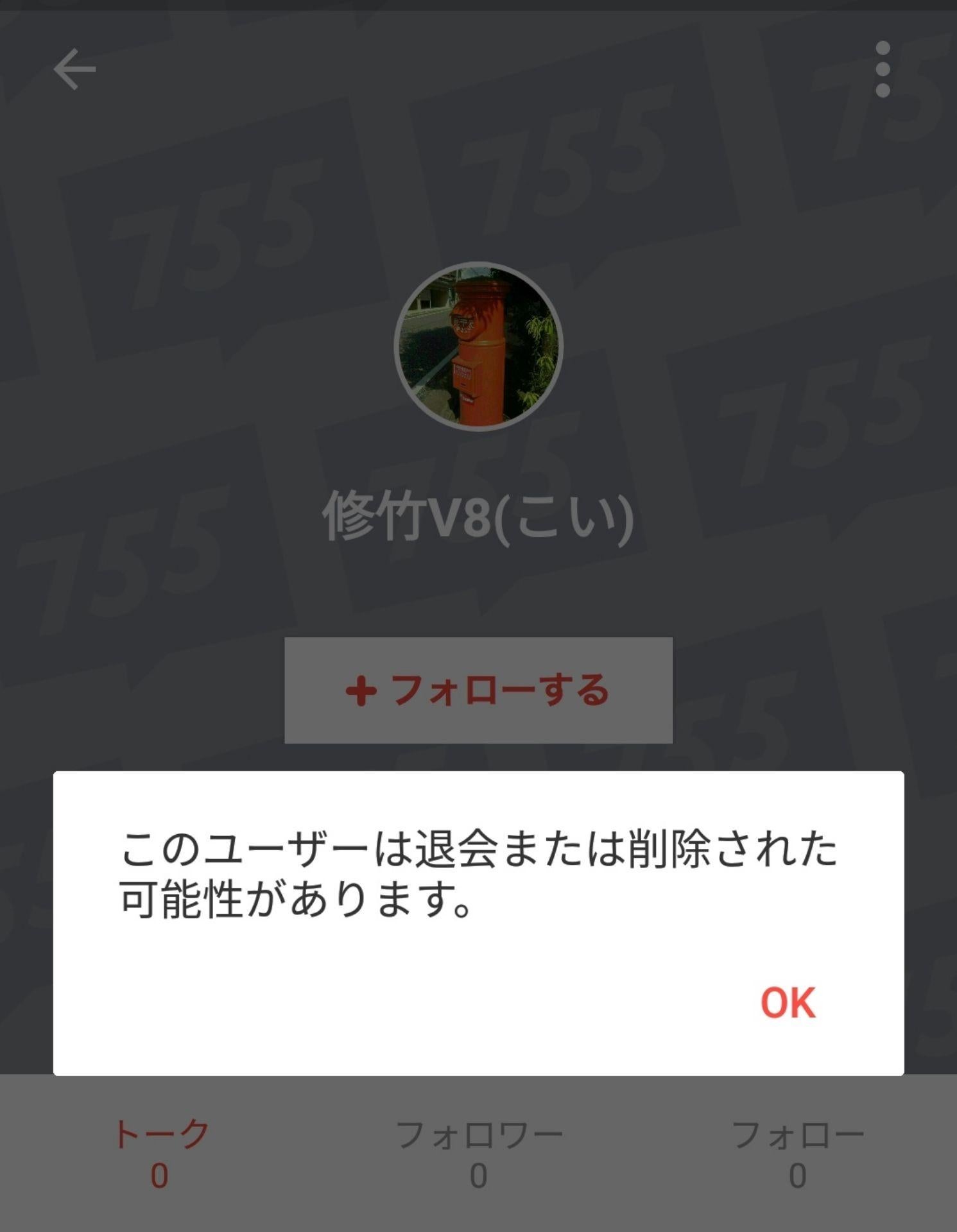This screenshot has height=1232, width=957.
Task: Tap the フォローする follow button
Action: point(478,690)
